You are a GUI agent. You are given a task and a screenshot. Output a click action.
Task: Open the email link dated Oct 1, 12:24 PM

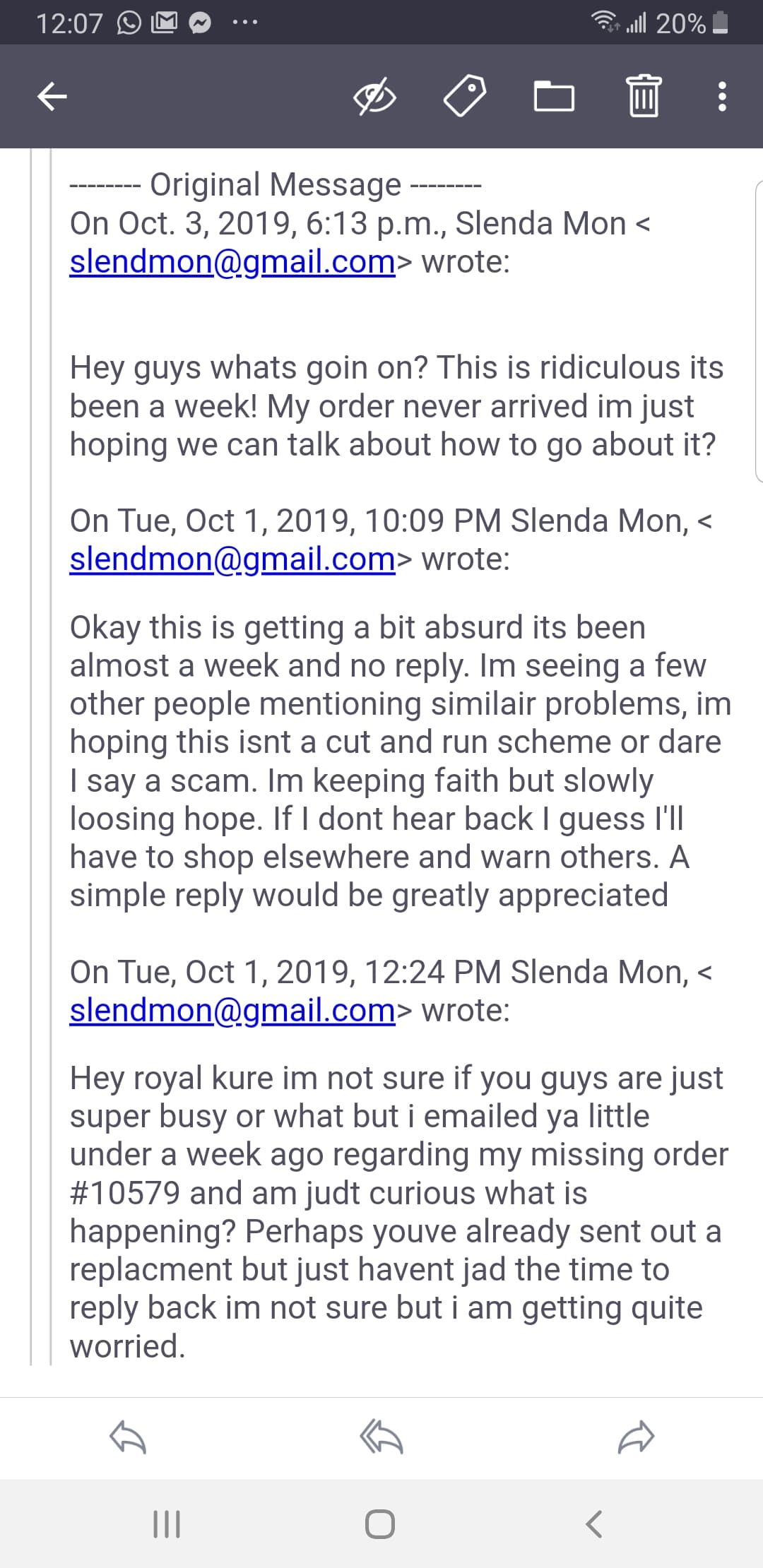coord(232,1011)
